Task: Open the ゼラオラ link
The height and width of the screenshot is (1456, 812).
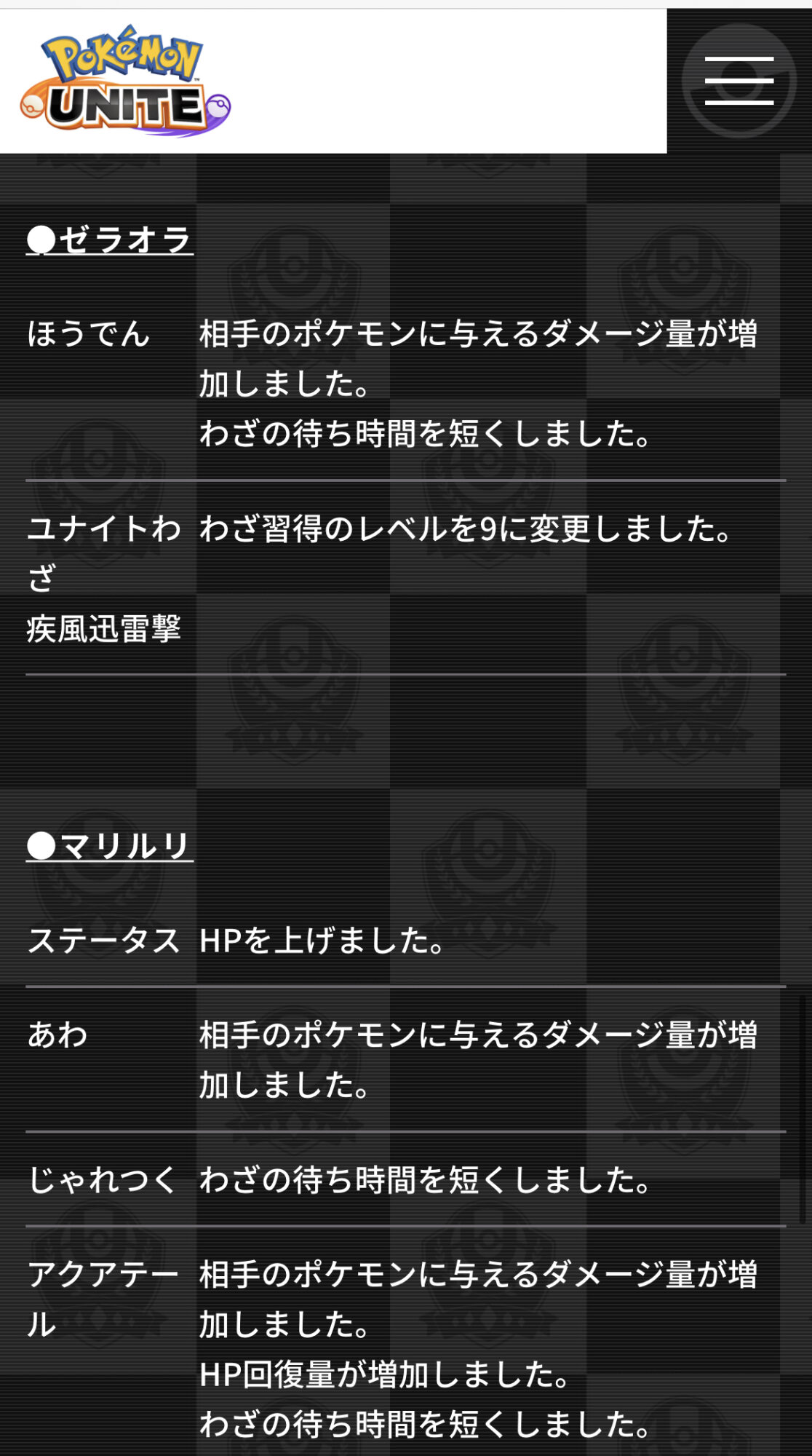Action: tap(110, 240)
